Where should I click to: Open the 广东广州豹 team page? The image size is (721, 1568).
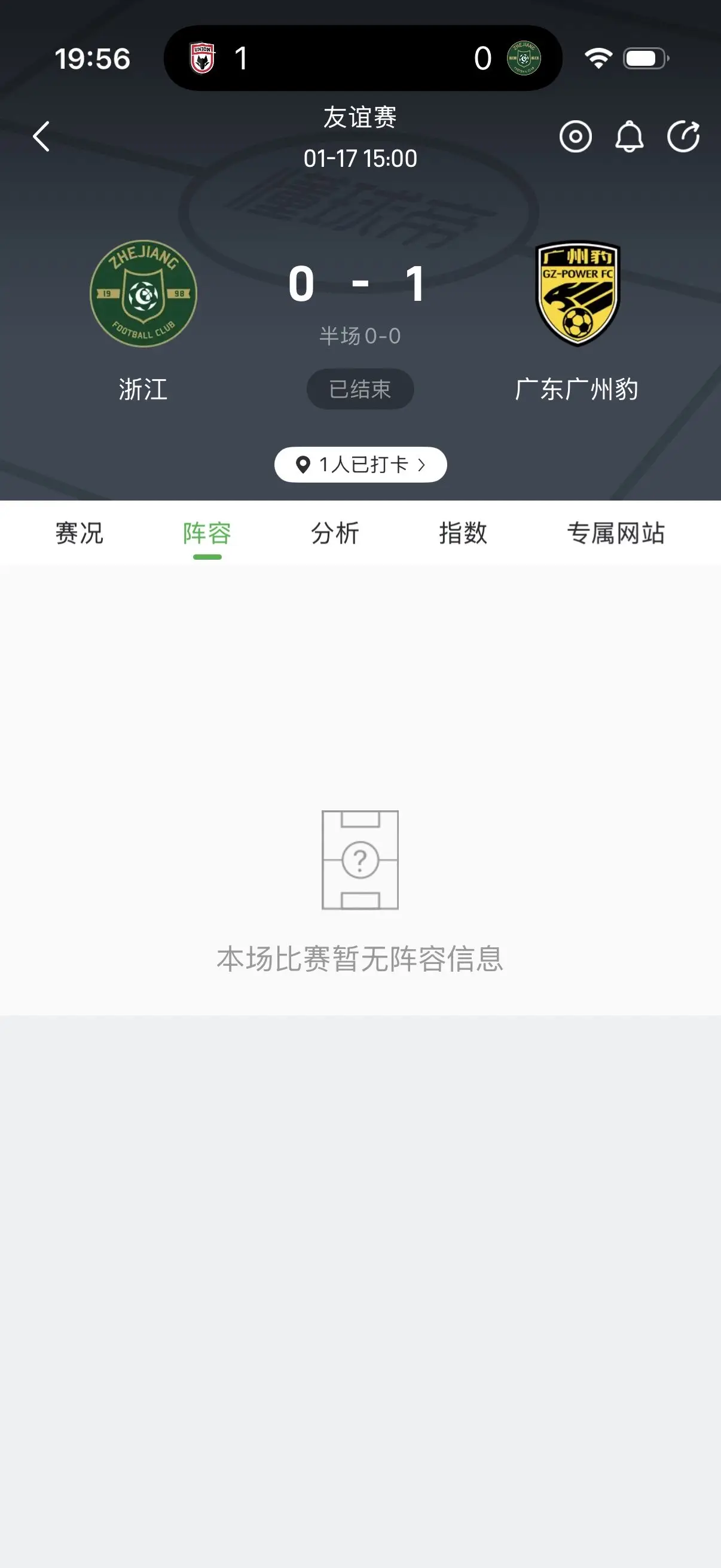pos(576,320)
